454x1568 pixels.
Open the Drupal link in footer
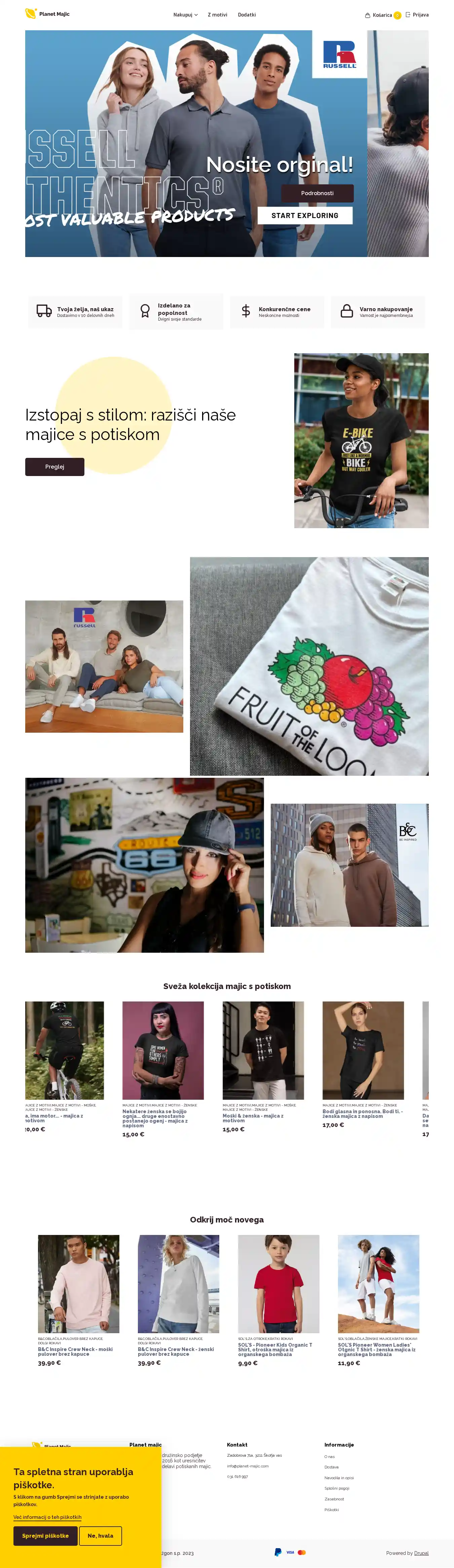coord(421,1553)
